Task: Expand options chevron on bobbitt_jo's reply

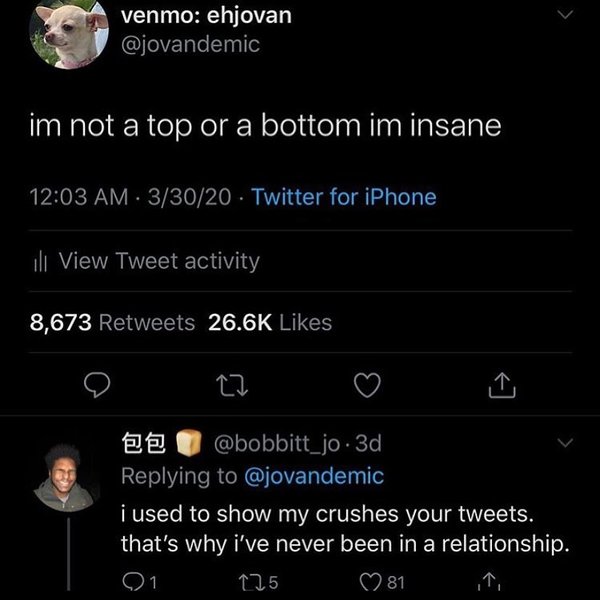Action: pyautogui.click(x=565, y=442)
